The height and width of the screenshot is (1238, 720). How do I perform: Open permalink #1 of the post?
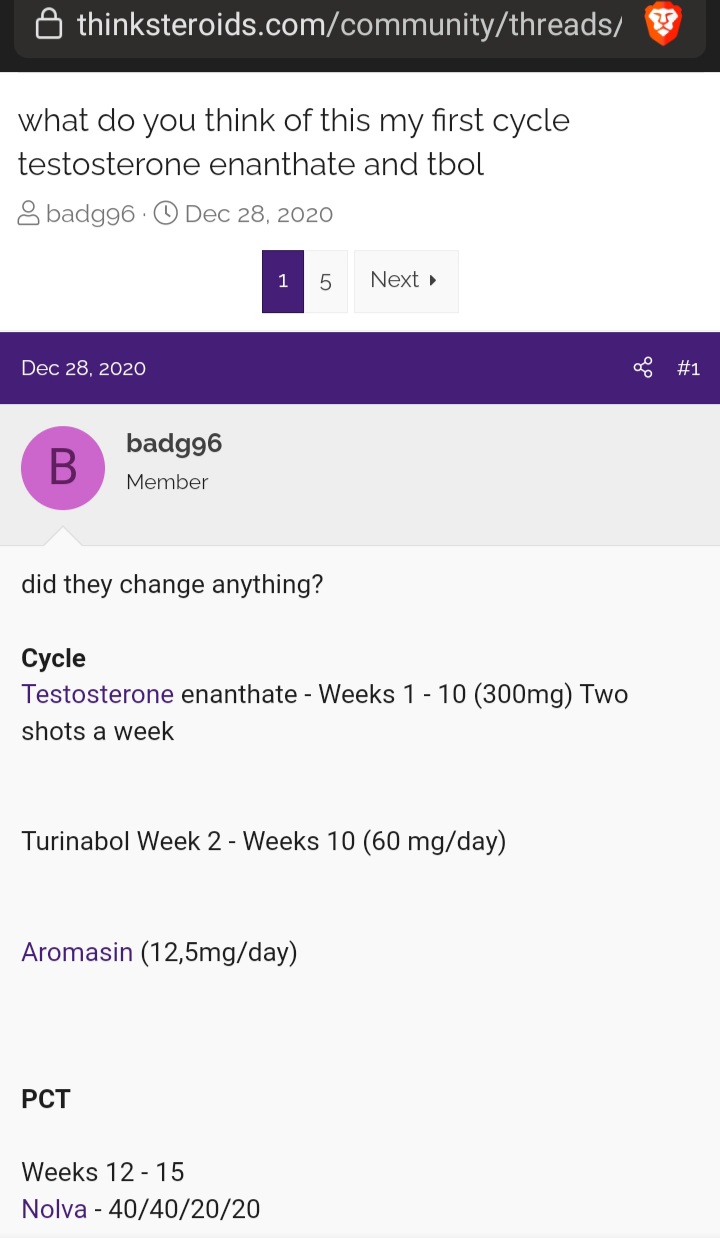688,368
